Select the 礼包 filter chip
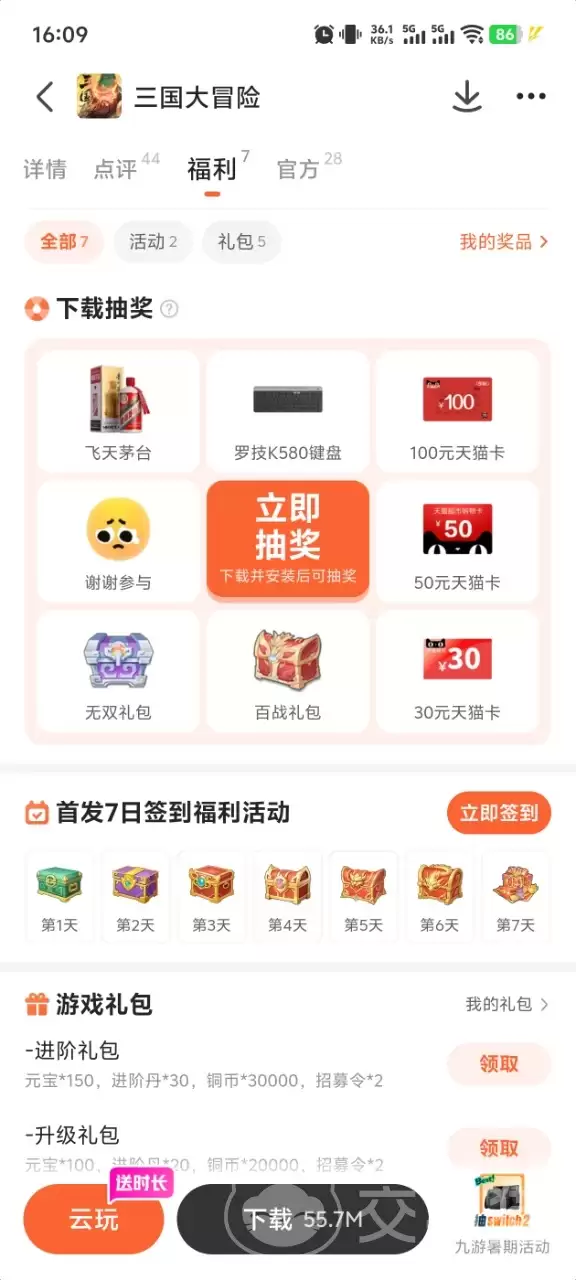The height and width of the screenshot is (1280, 576). tap(241, 242)
